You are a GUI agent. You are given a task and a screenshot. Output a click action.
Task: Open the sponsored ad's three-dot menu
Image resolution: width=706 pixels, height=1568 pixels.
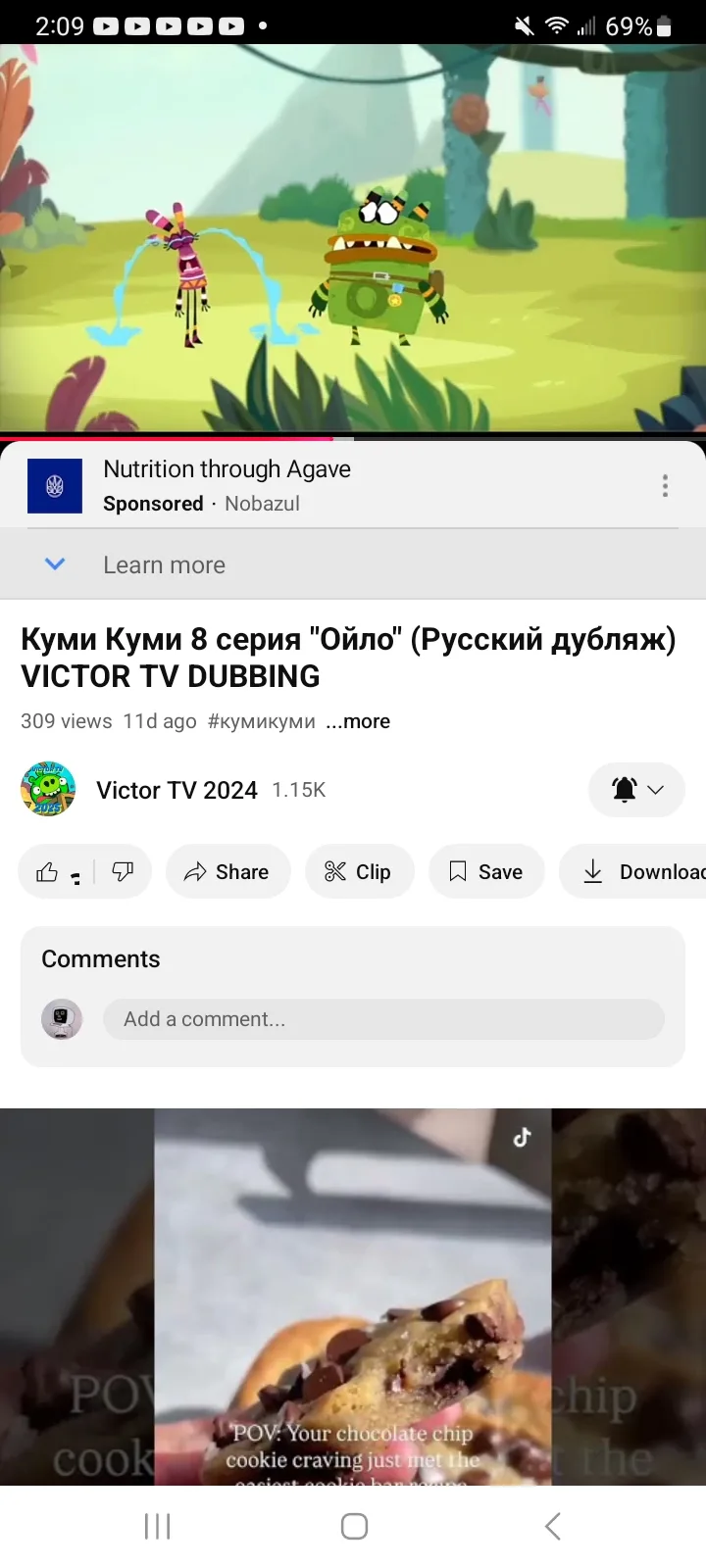(665, 486)
